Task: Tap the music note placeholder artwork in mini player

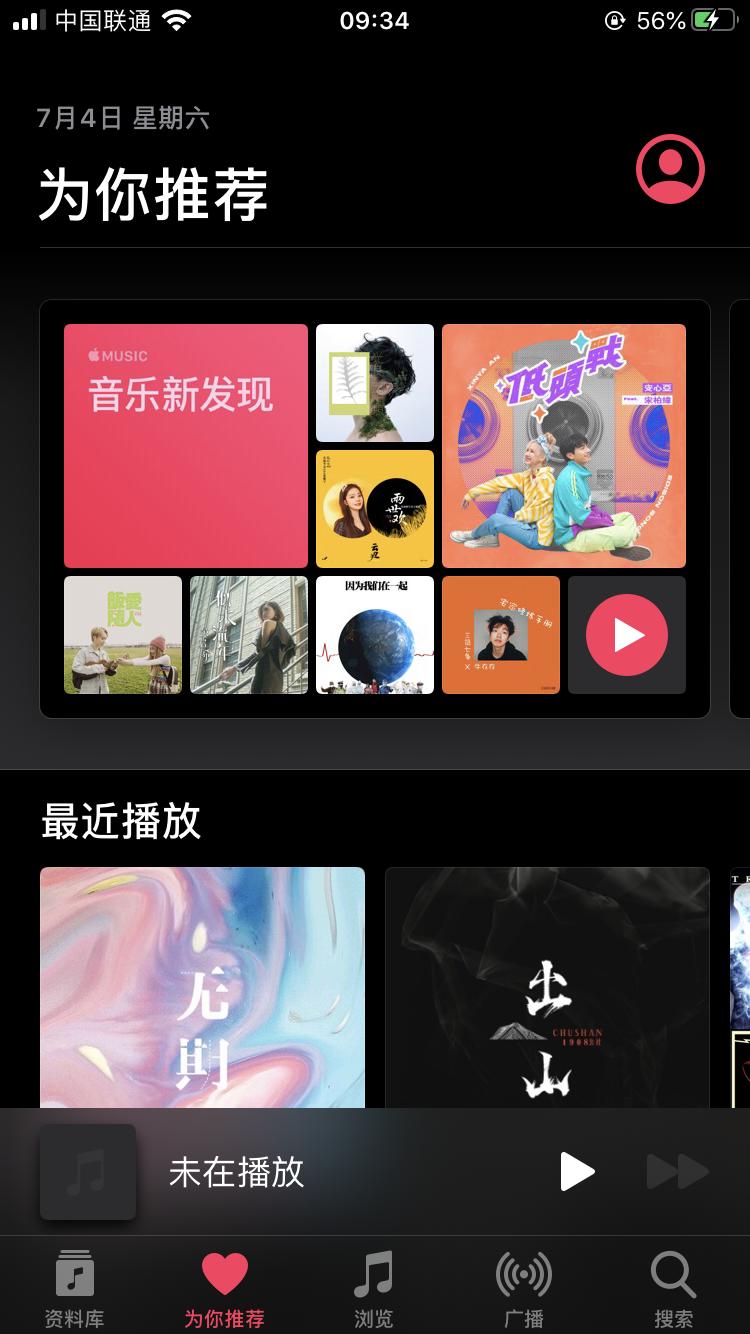Action: [88, 1171]
